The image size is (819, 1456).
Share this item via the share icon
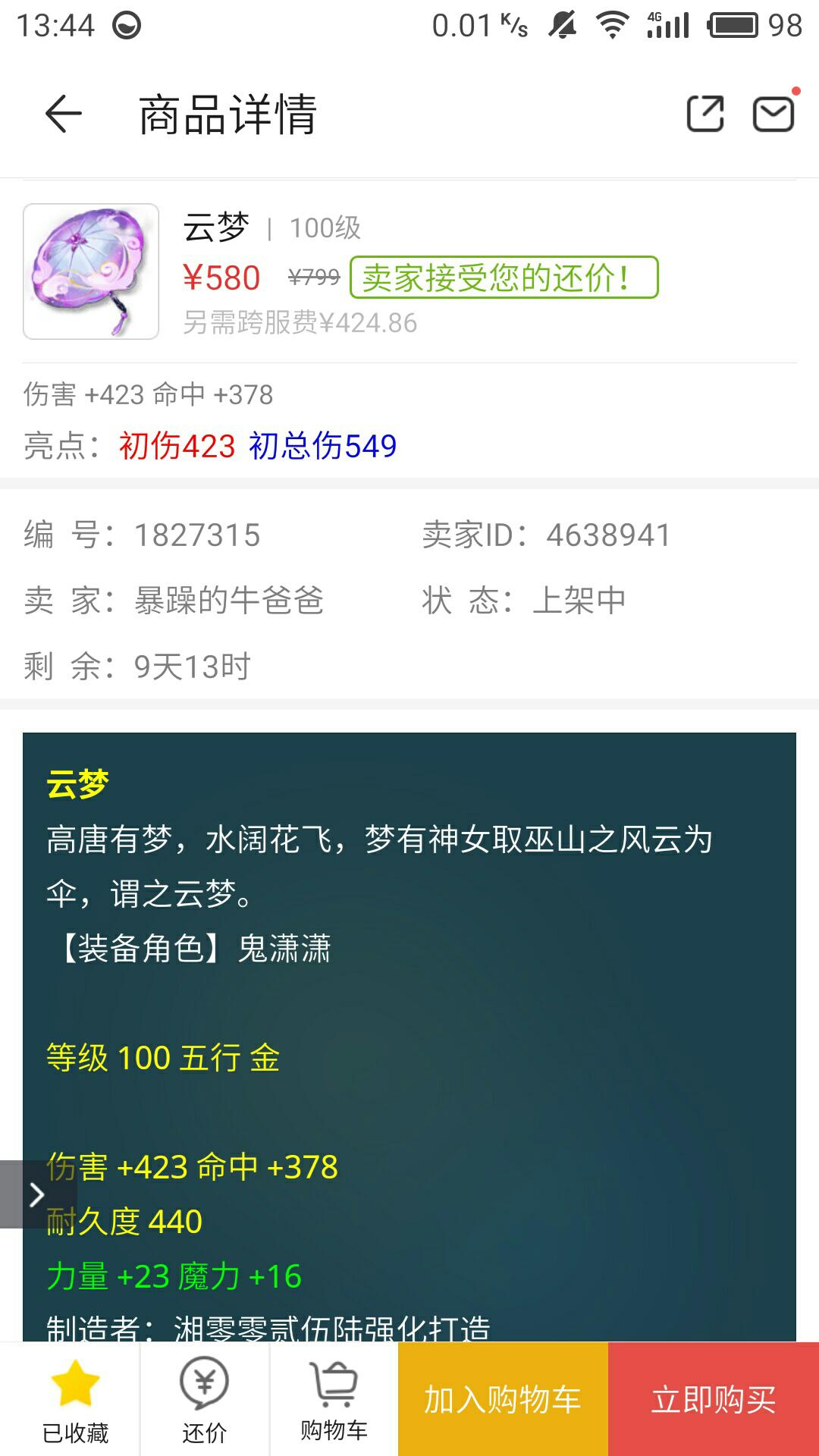[705, 115]
